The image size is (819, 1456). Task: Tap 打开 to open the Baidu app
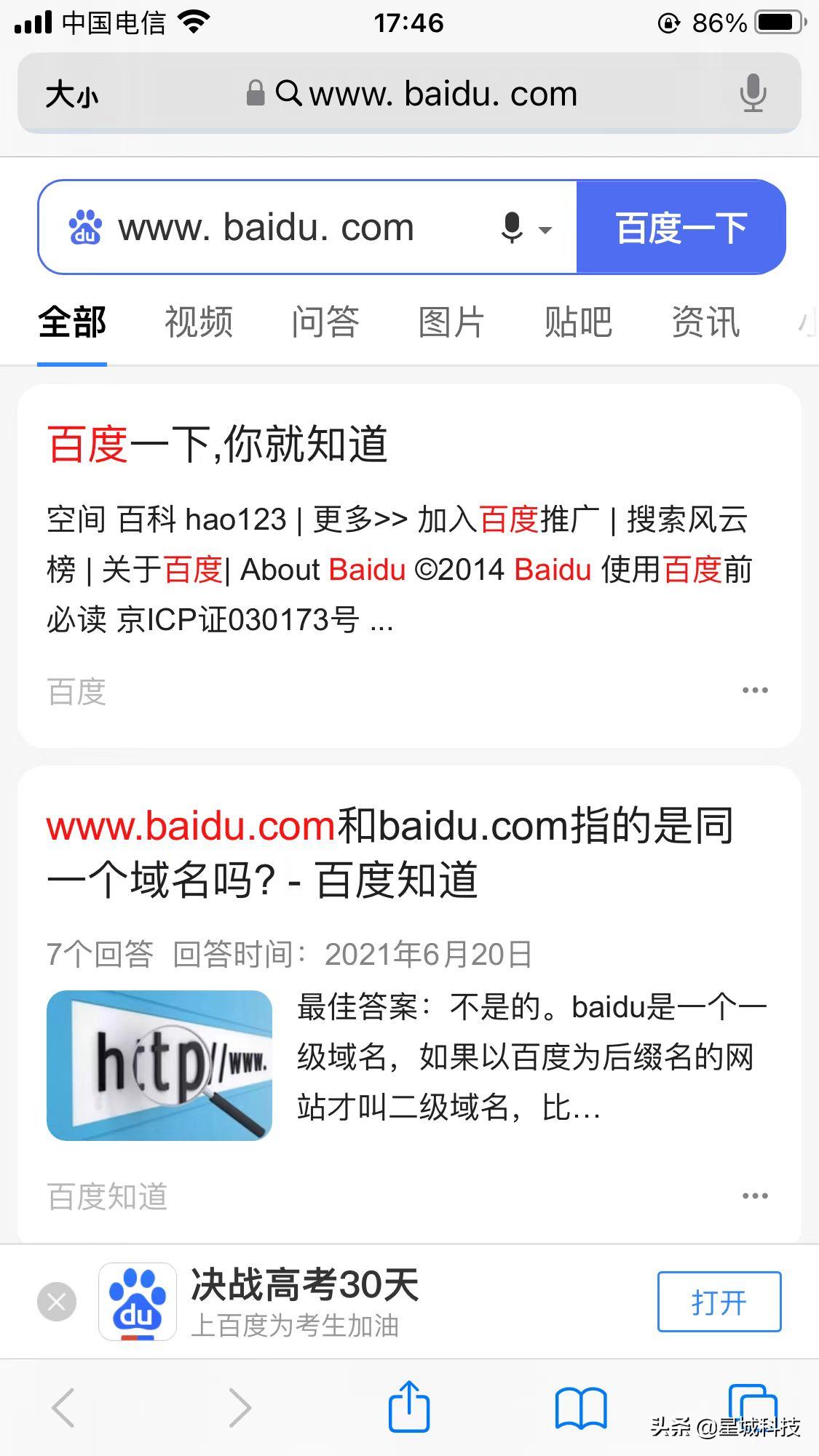[719, 1302]
